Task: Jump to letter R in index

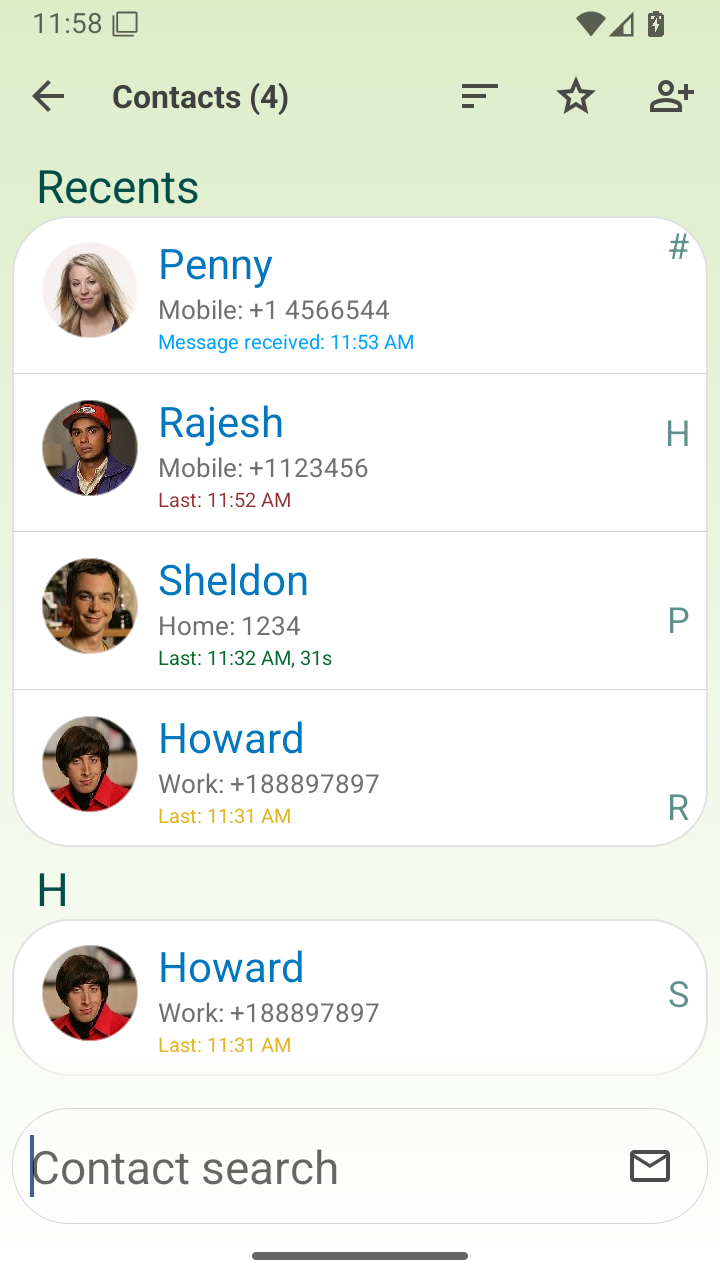Action: click(x=678, y=807)
